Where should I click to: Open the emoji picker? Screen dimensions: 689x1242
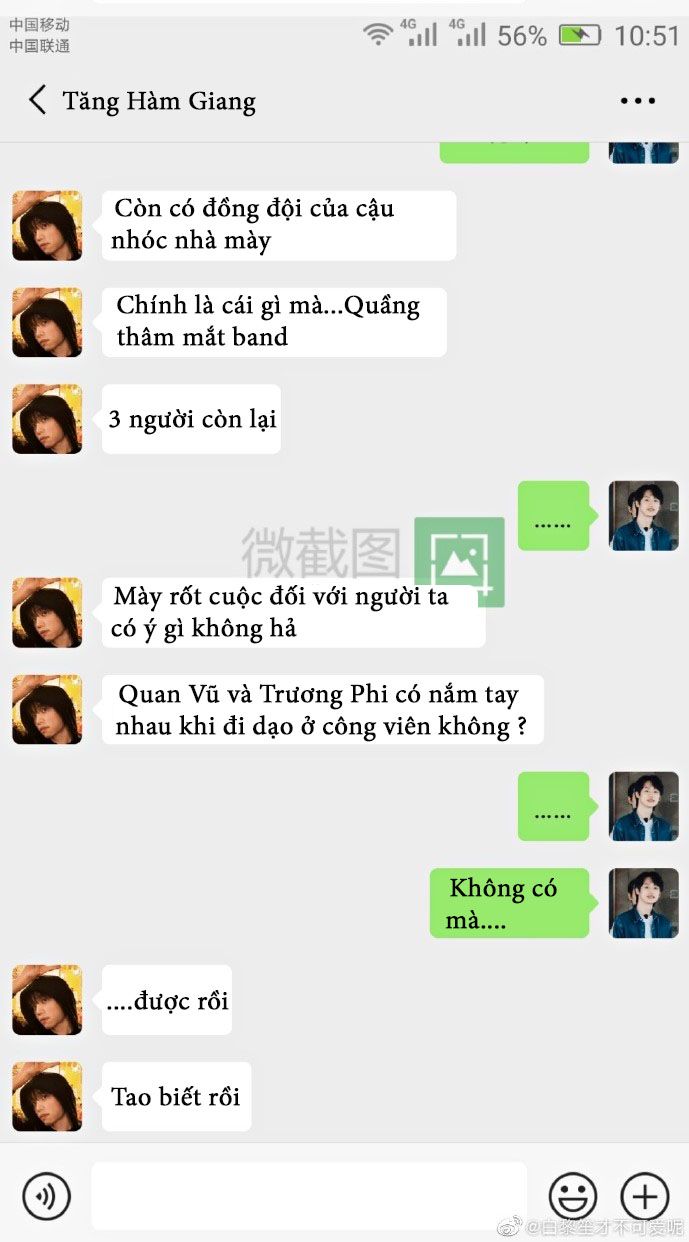coord(573,1195)
